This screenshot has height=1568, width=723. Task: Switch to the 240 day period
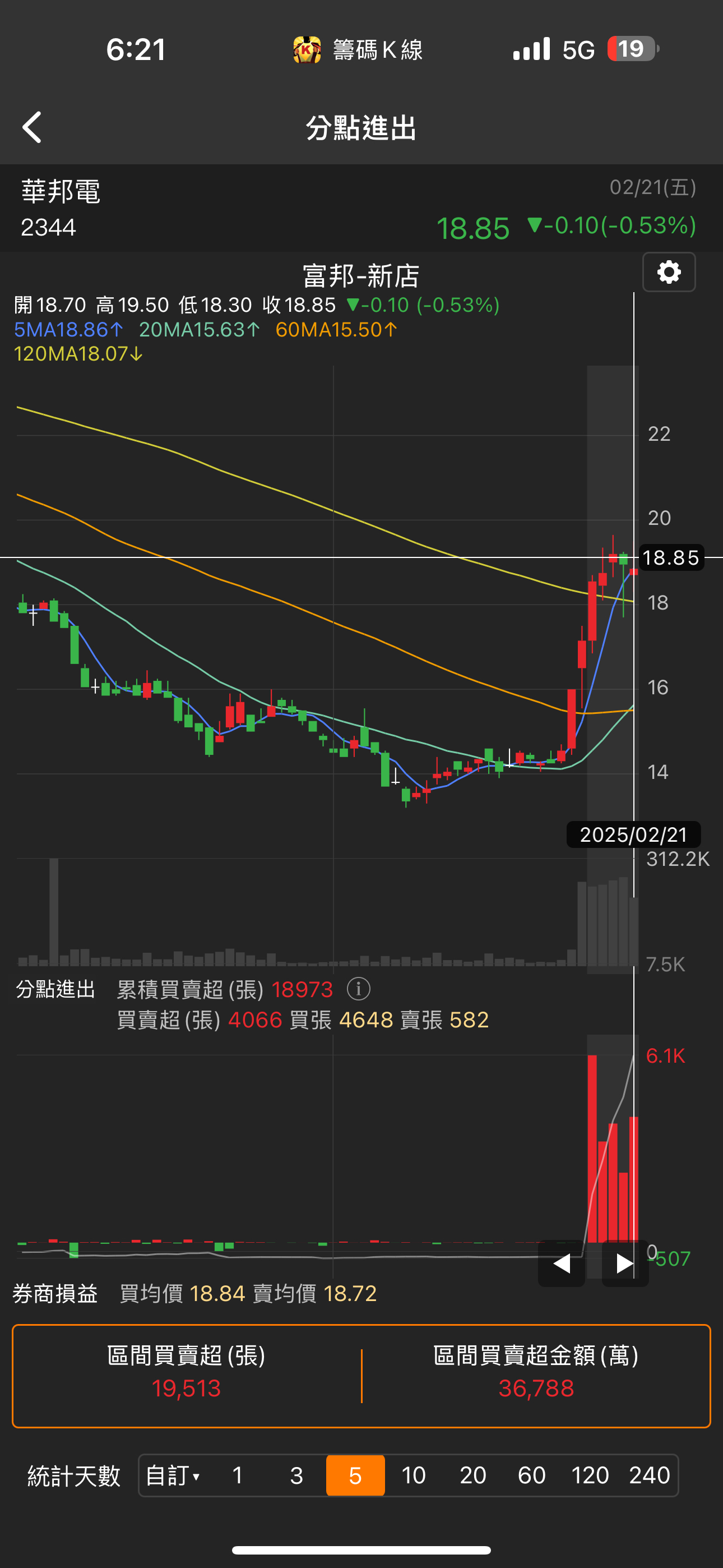pyautogui.click(x=650, y=1475)
